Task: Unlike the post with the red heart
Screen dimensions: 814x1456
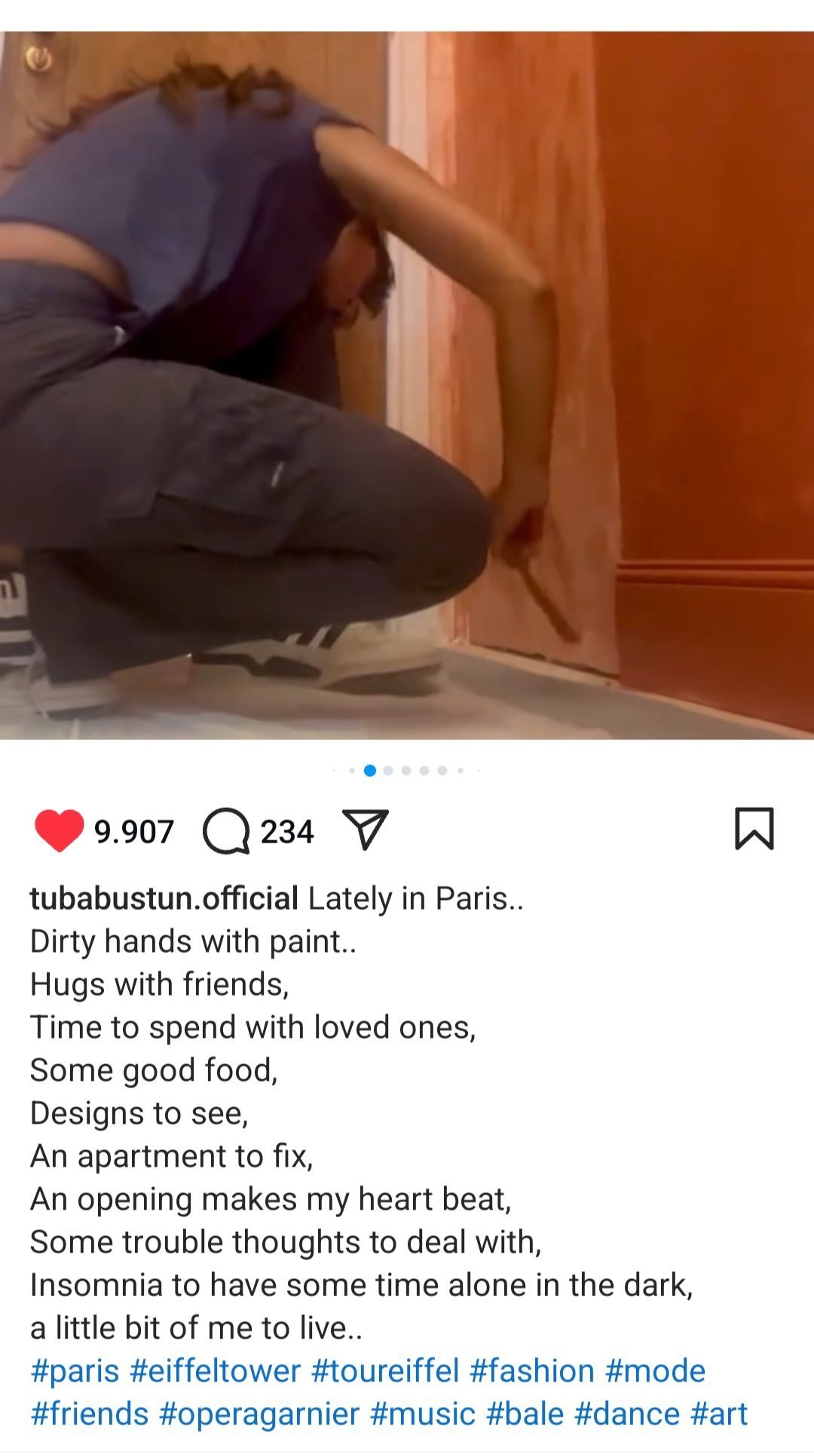Action: pos(59,830)
